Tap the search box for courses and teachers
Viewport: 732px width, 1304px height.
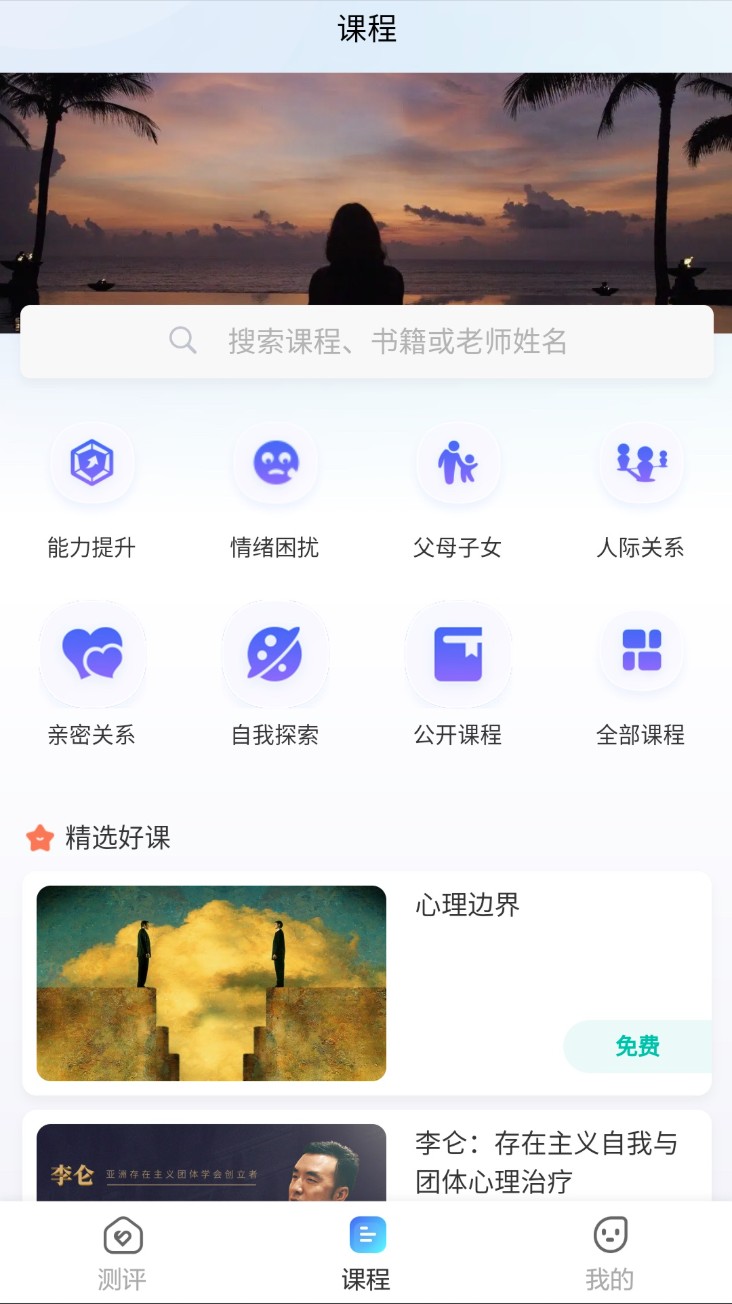click(x=366, y=342)
